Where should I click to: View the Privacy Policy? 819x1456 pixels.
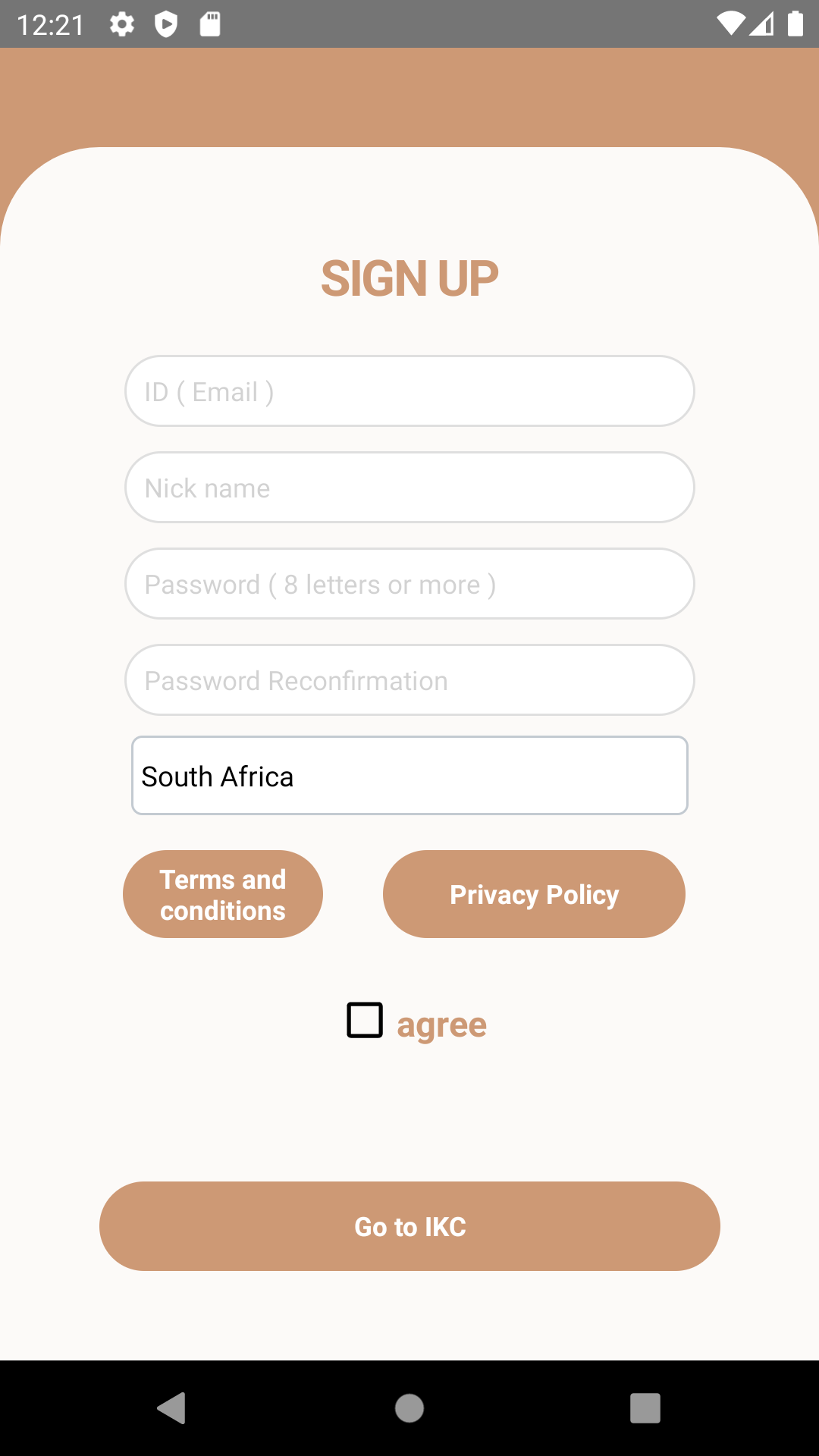tap(534, 894)
